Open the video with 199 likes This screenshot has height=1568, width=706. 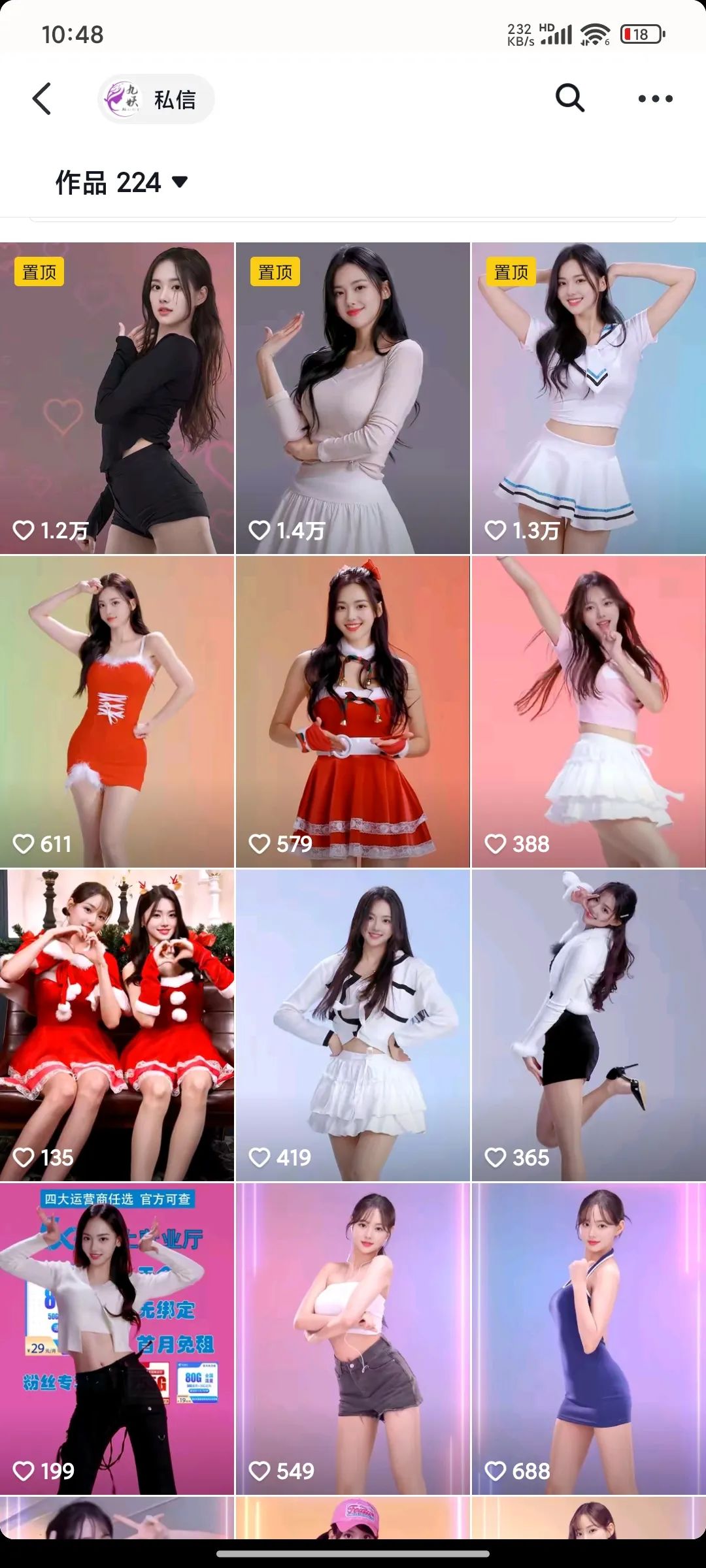click(x=117, y=1339)
